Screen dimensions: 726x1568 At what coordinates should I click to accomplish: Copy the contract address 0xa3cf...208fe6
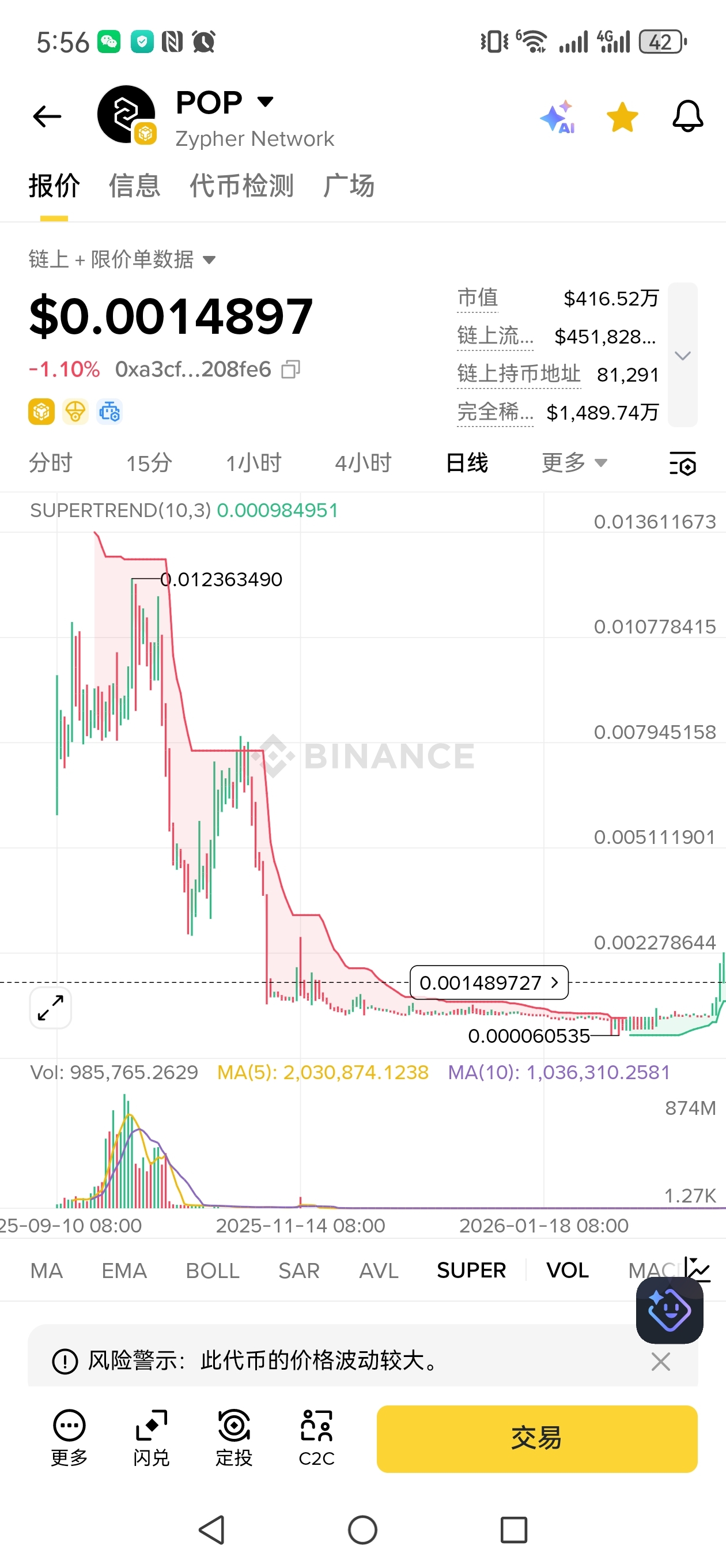click(291, 370)
